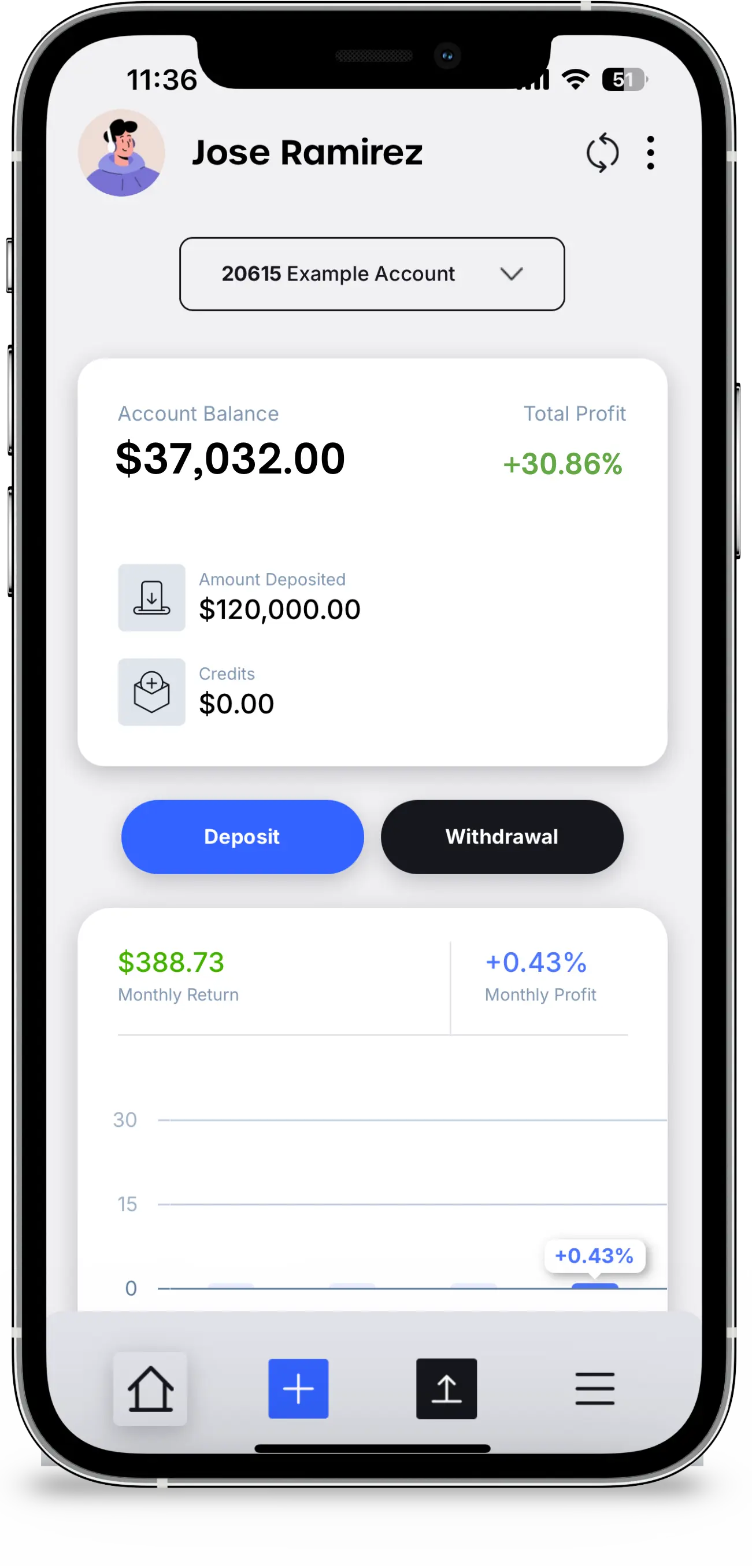Tap the refresh sync icon
The width and height of the screenshot is (752, 1568).
coord(602,152)
